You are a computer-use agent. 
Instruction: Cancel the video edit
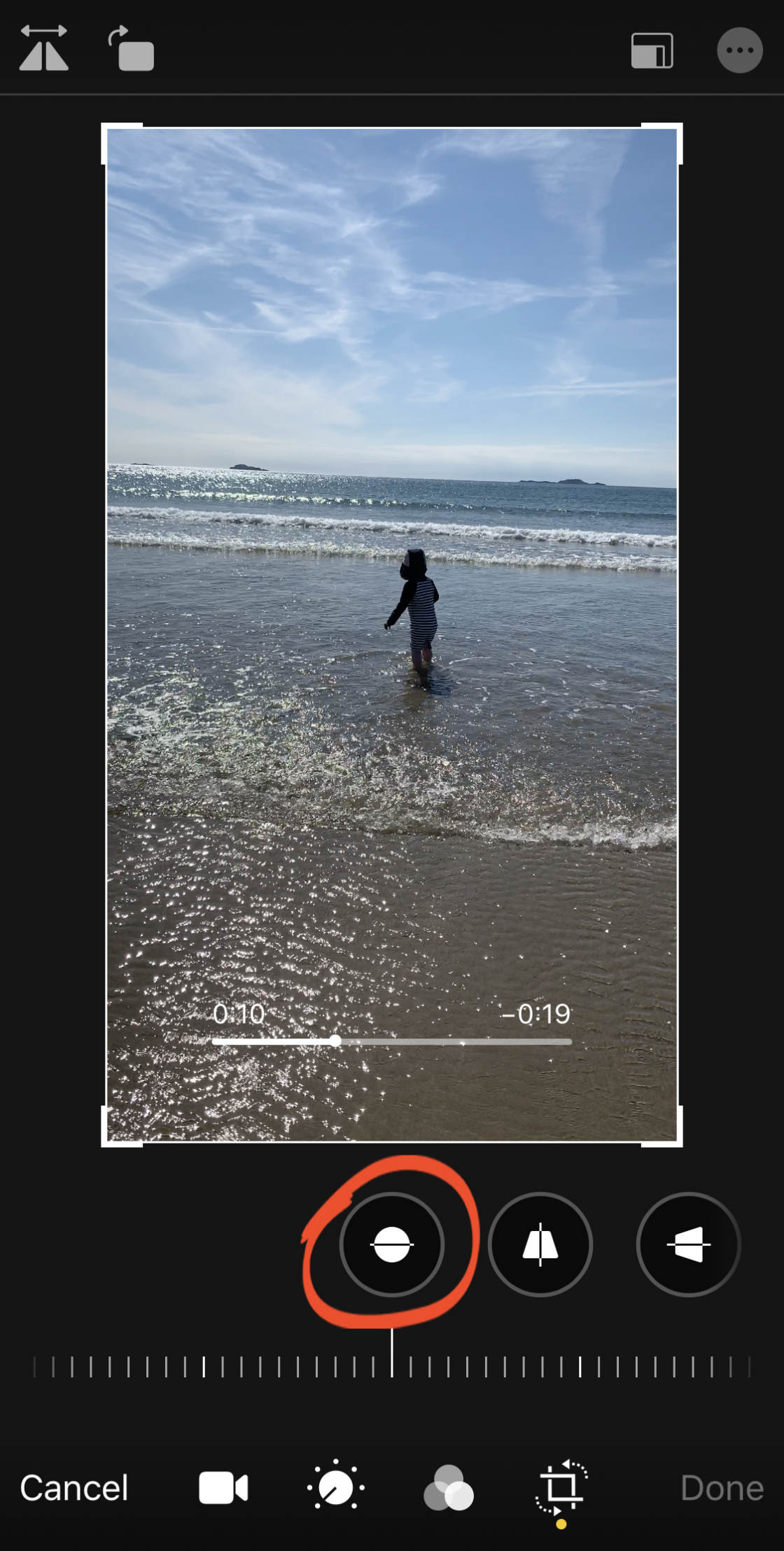(x=74, y=1488)
